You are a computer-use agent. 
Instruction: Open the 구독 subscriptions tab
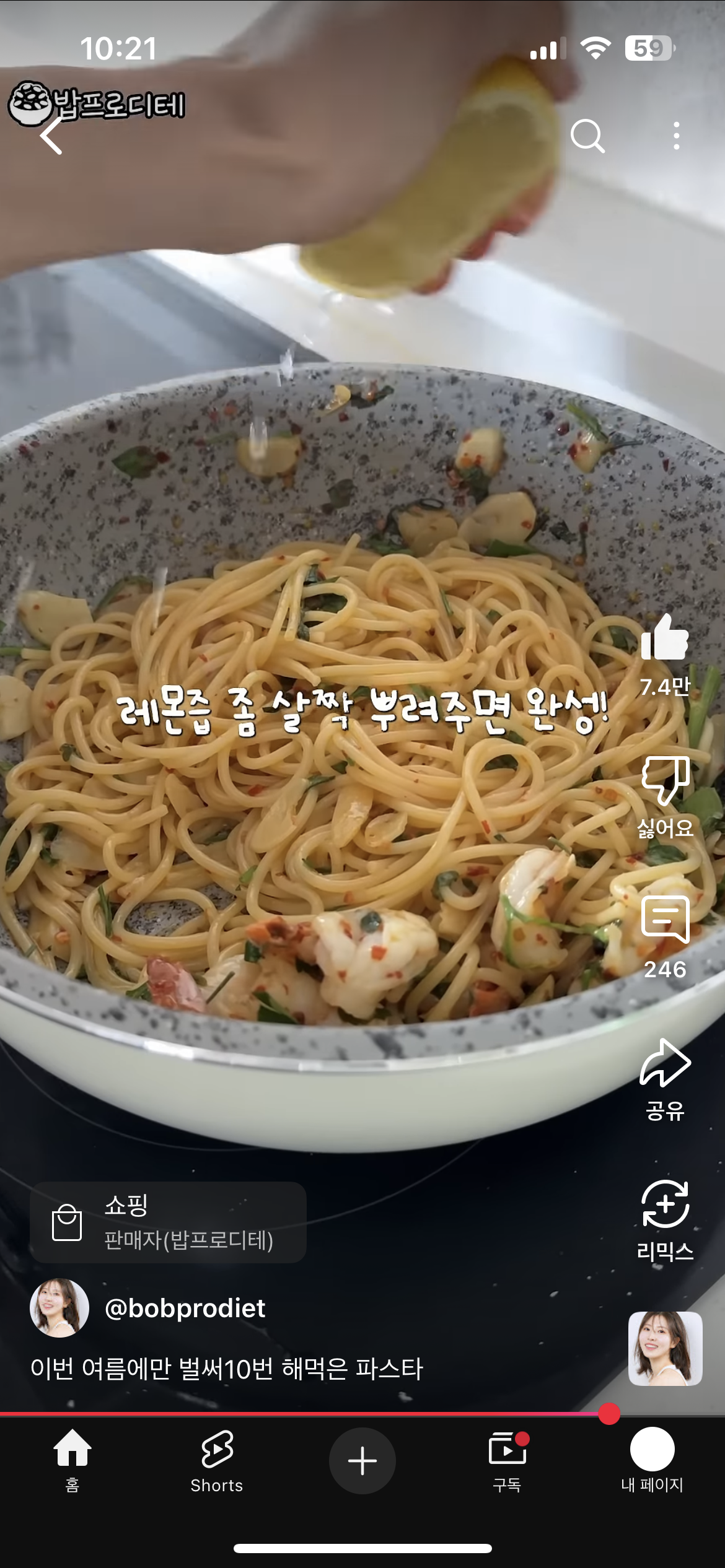tap(507, 1460)
